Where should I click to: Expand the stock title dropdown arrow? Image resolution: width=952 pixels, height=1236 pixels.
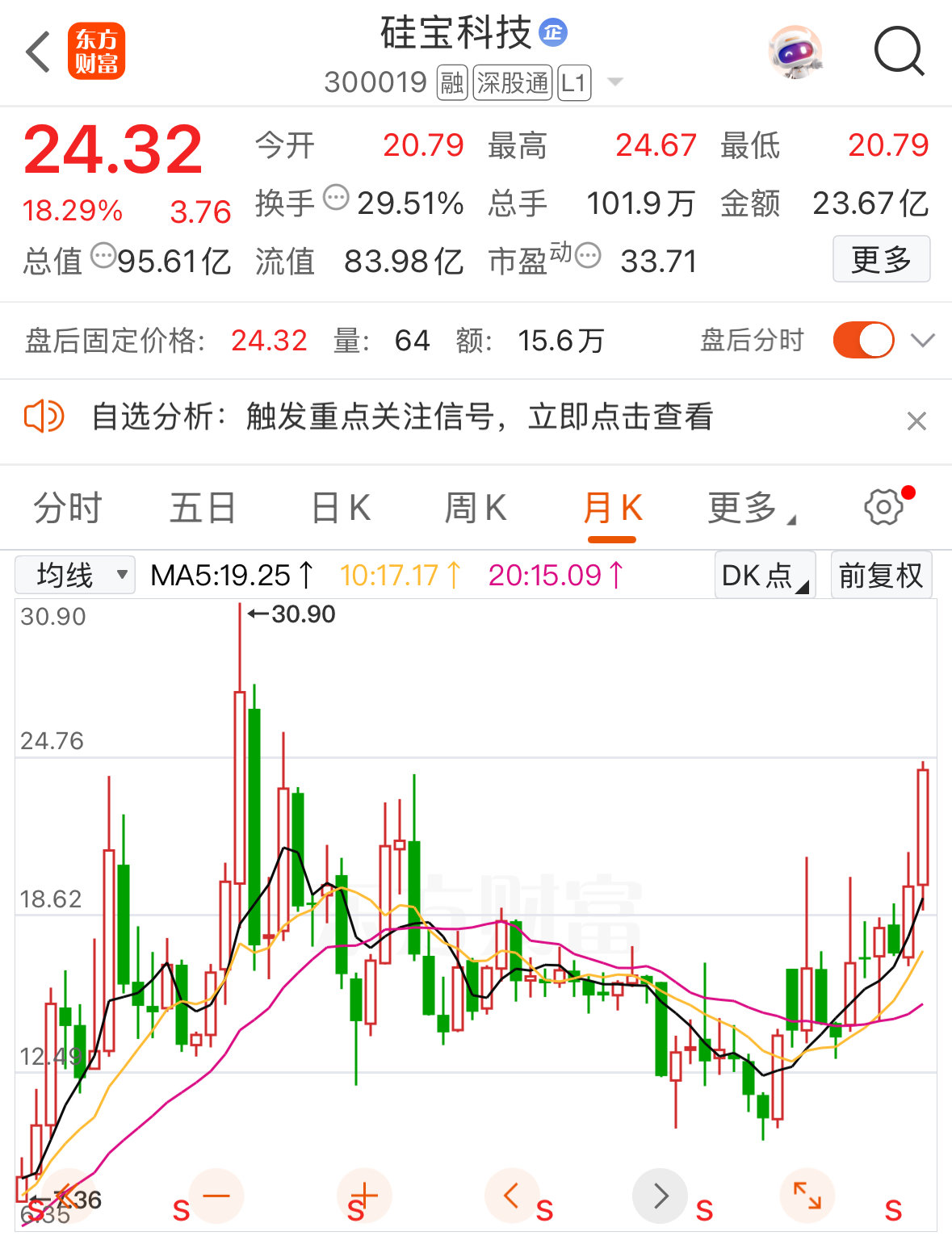click(x=615, y=82)
